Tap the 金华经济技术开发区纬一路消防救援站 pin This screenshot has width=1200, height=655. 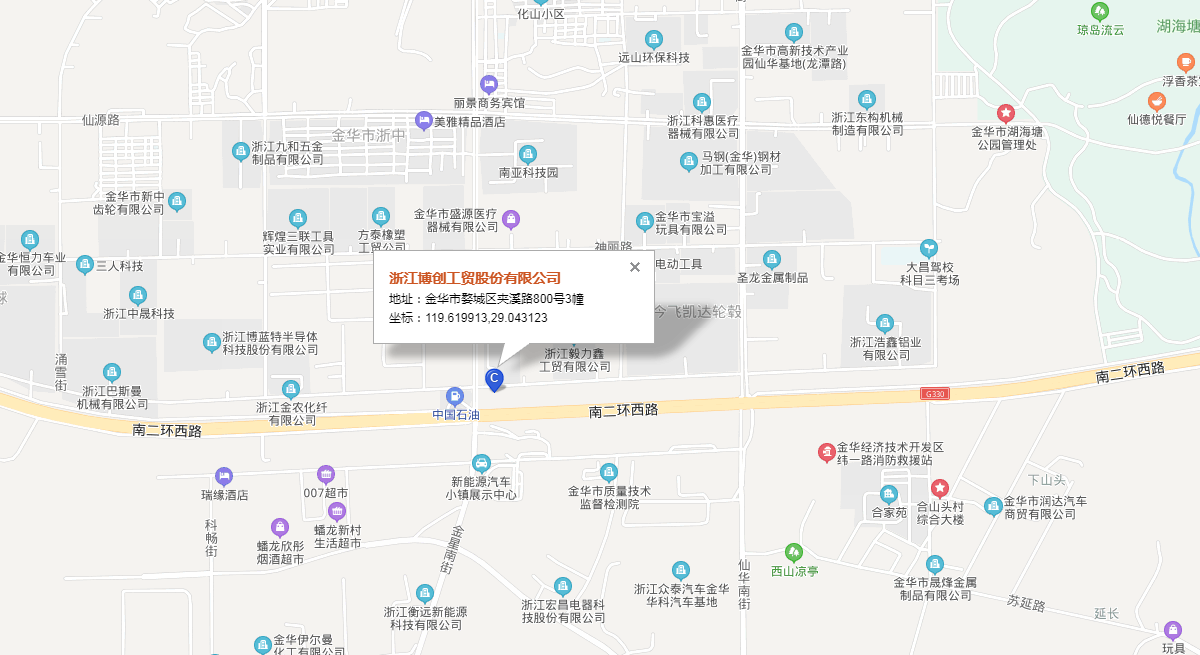pos(826,453)
